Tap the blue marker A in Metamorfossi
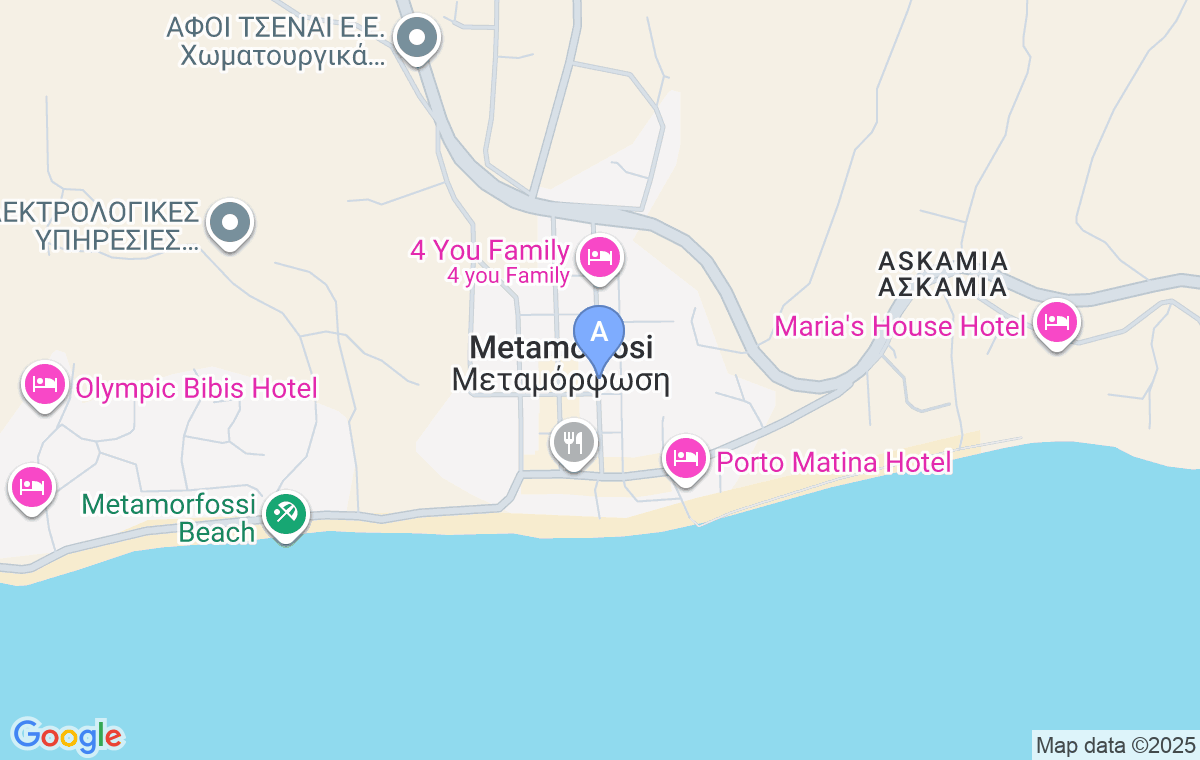1200x760 pixels. click(599, 332)
